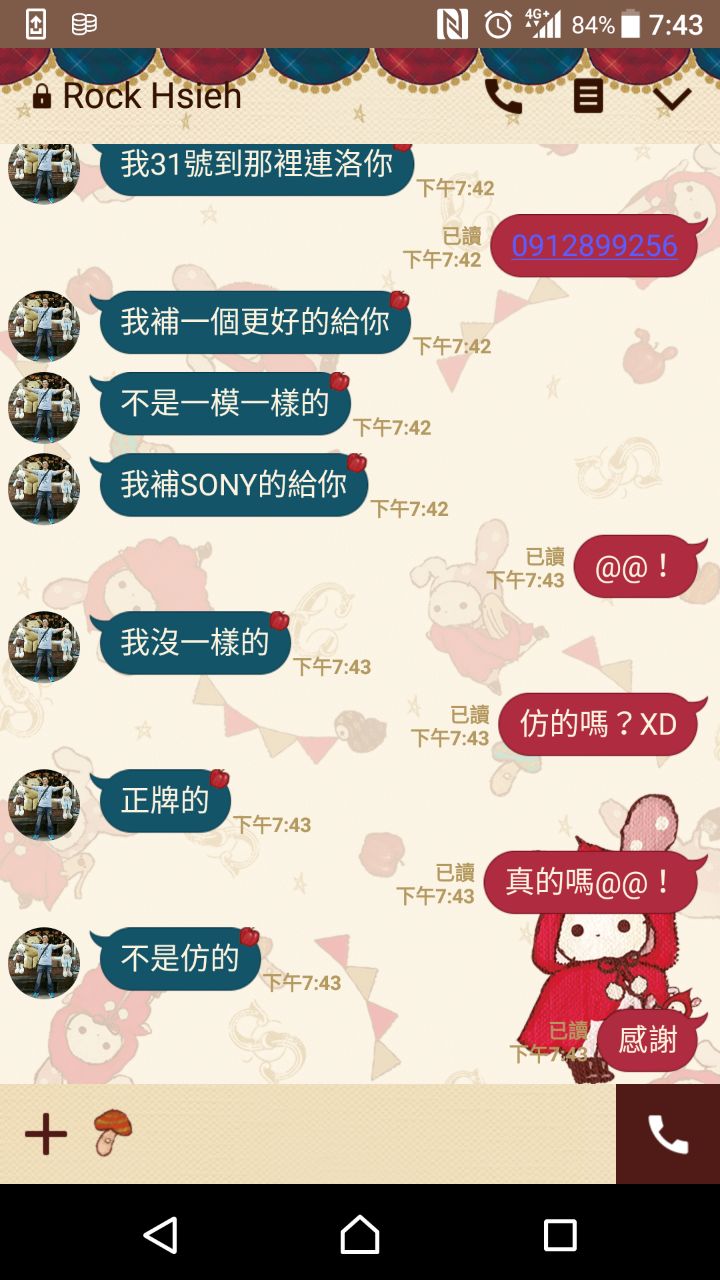Tap the dark red call button
This screenshot has height=1280, width=720.
(x=667, y=1134)
